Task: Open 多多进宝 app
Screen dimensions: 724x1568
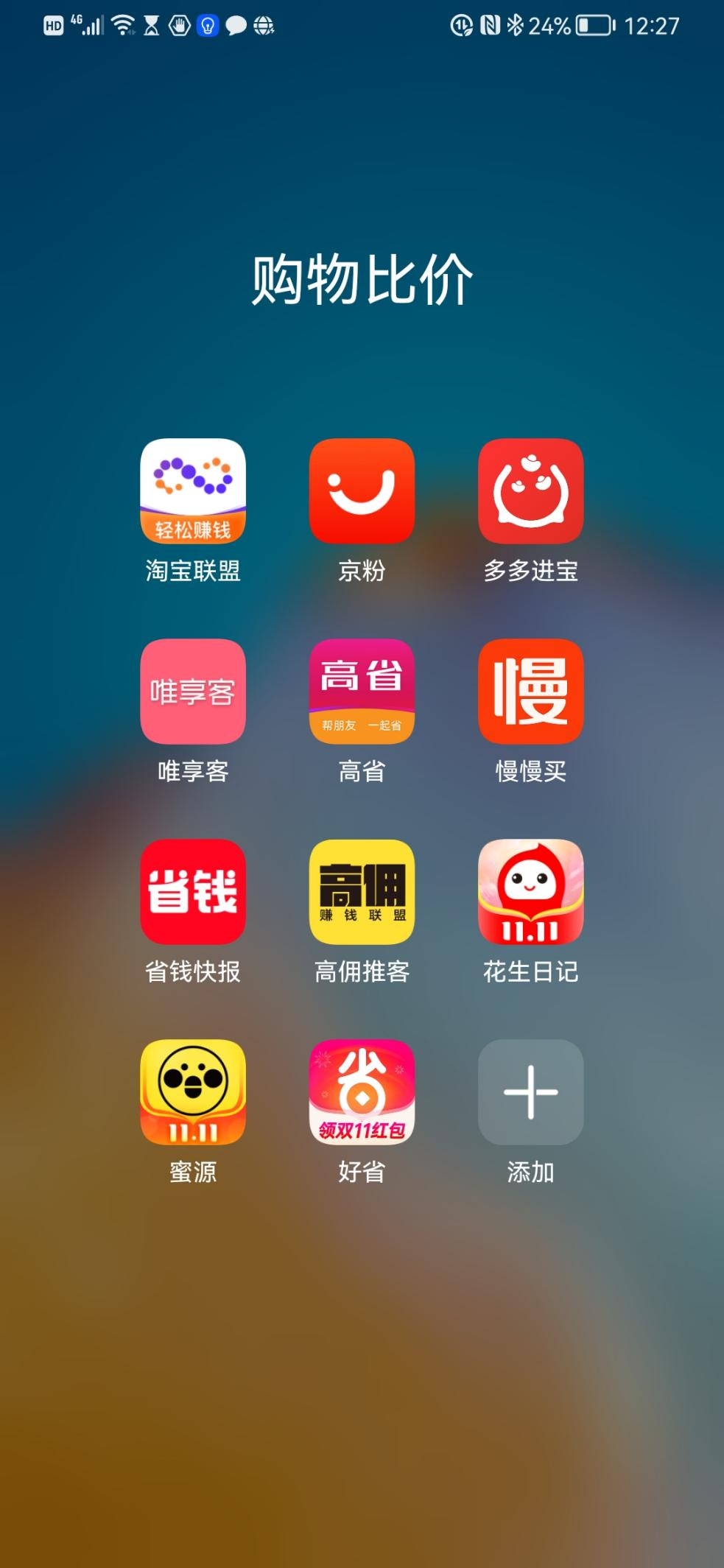Action: (x=530, y=491)
